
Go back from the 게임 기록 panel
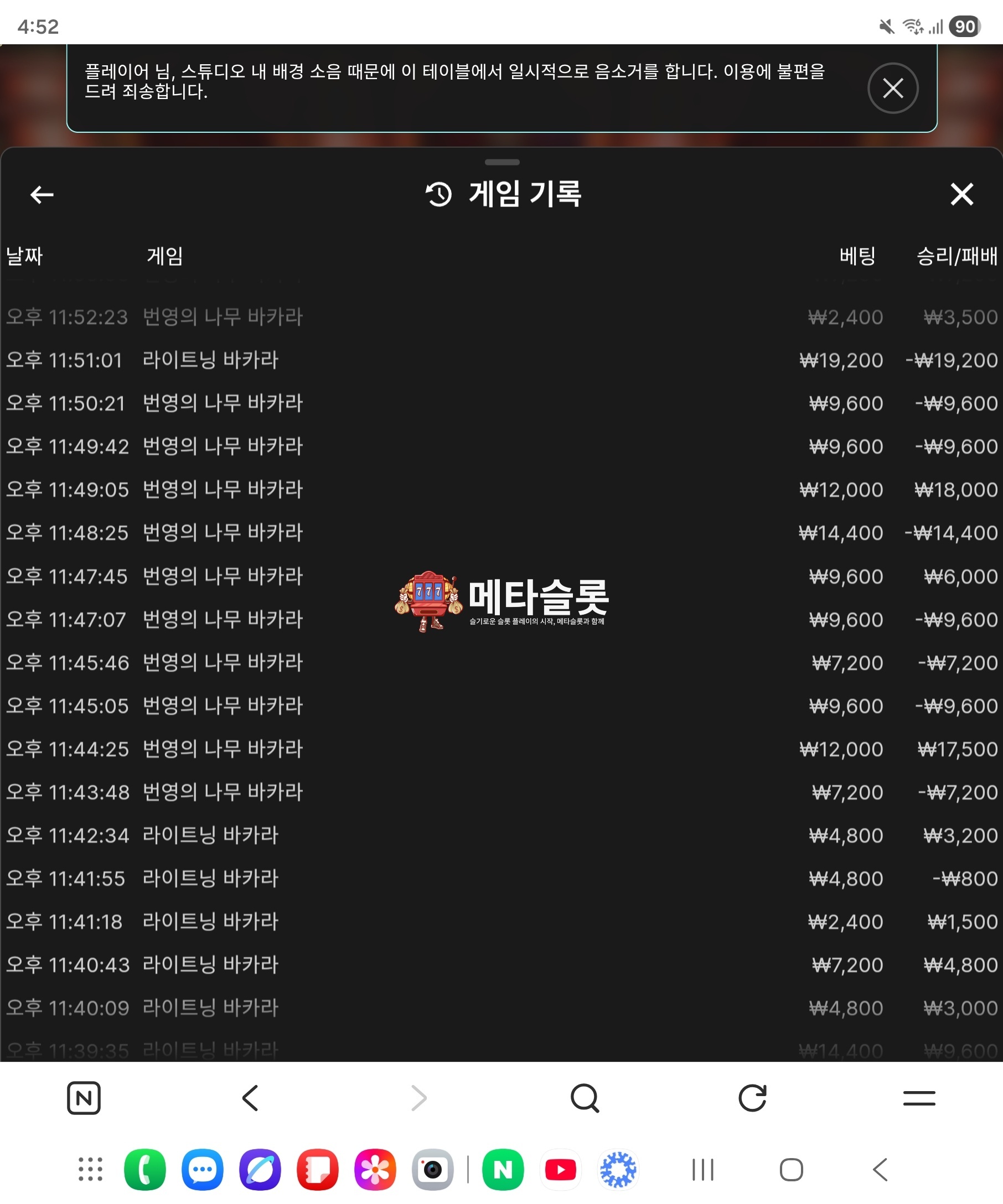[42, 194]
